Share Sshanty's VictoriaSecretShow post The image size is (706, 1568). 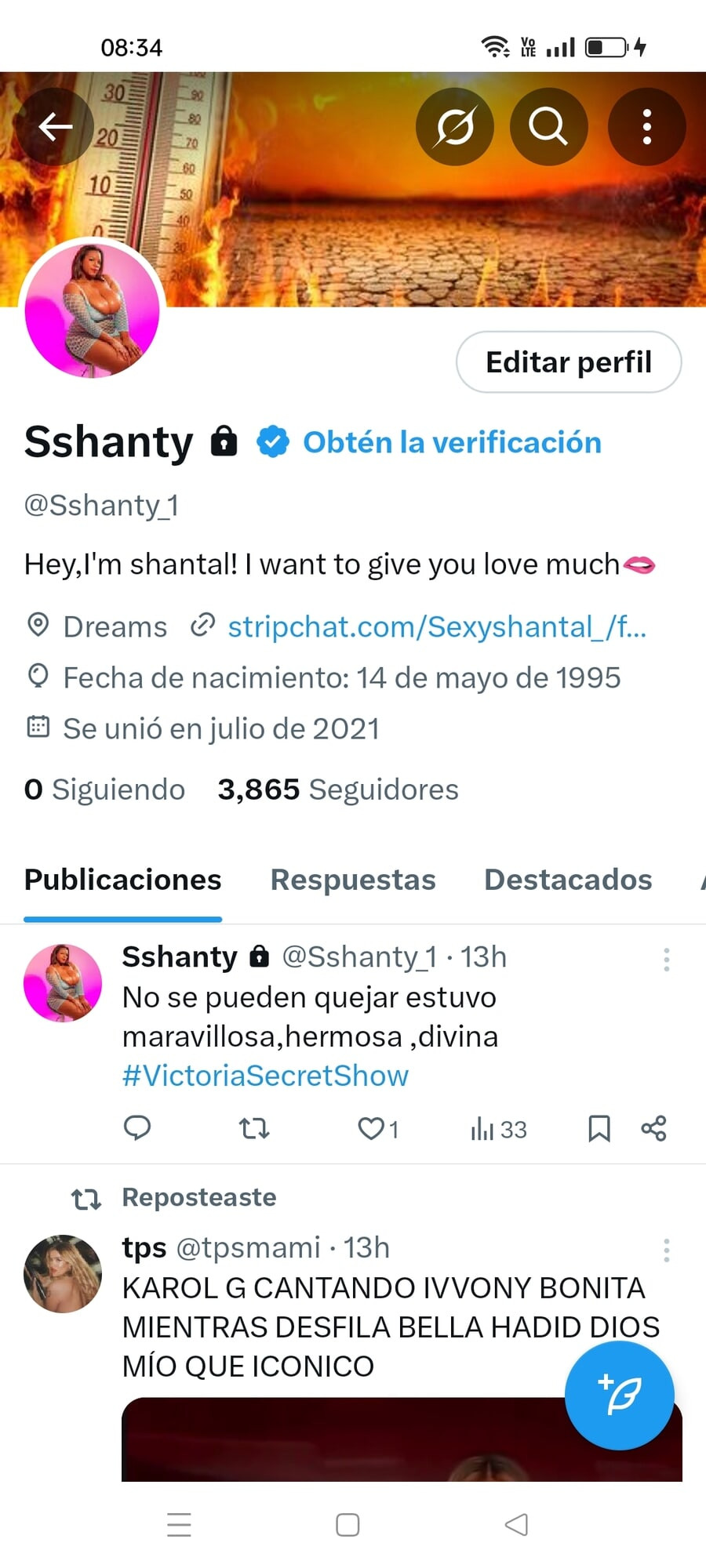653,1128
